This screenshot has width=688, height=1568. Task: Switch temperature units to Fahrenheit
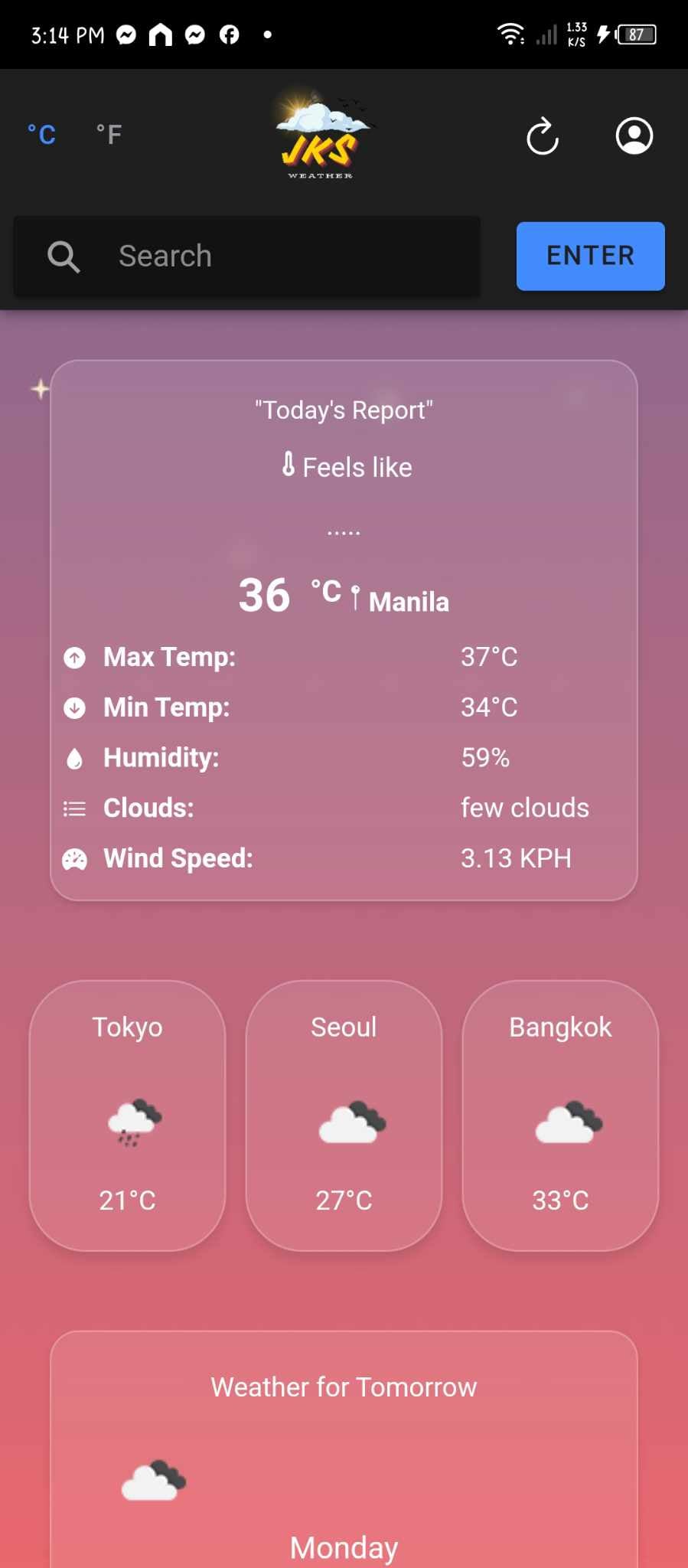tap(108, 132)
